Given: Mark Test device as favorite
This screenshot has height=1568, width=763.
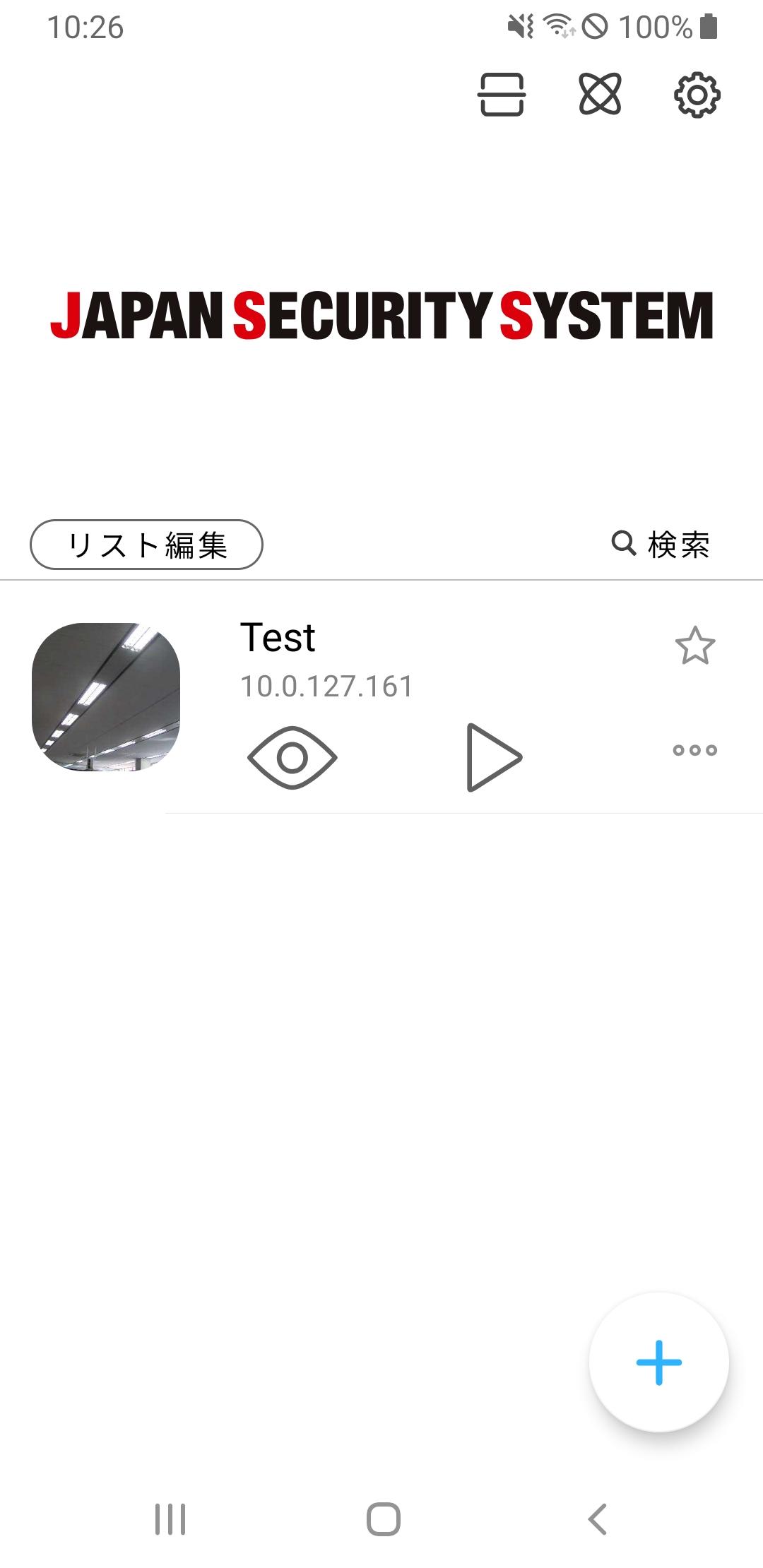Looking at the screenshot, I should coord(695,646).
